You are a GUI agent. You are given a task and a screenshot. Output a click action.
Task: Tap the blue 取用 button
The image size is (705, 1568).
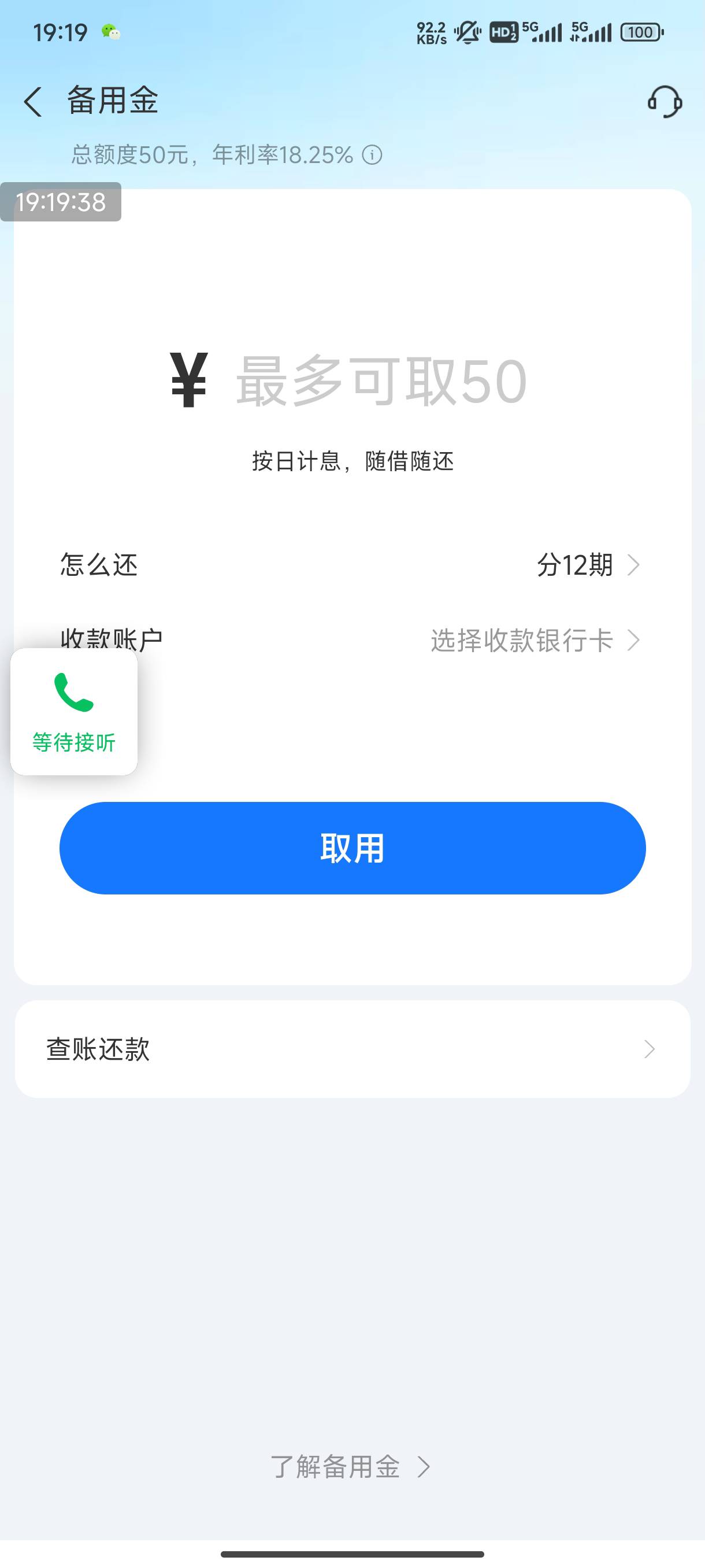[x=352, y=848]
